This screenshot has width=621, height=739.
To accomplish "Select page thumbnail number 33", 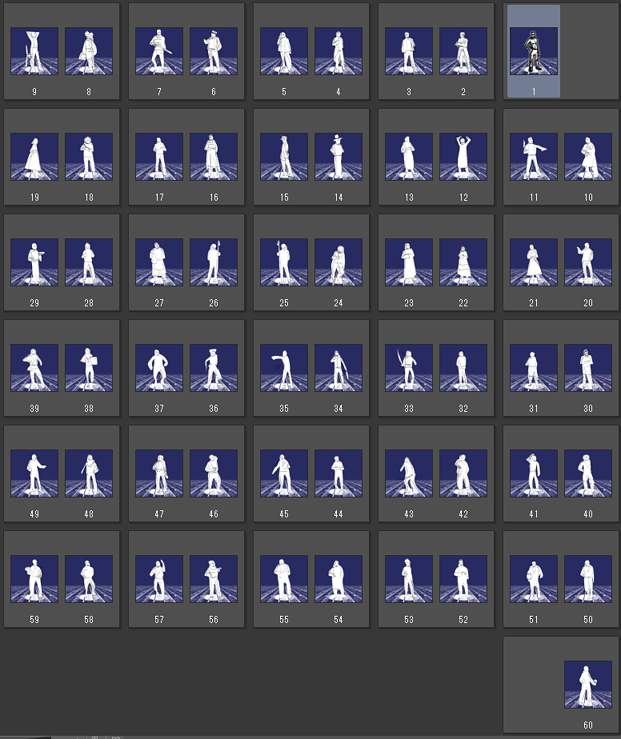I will 409,368.
